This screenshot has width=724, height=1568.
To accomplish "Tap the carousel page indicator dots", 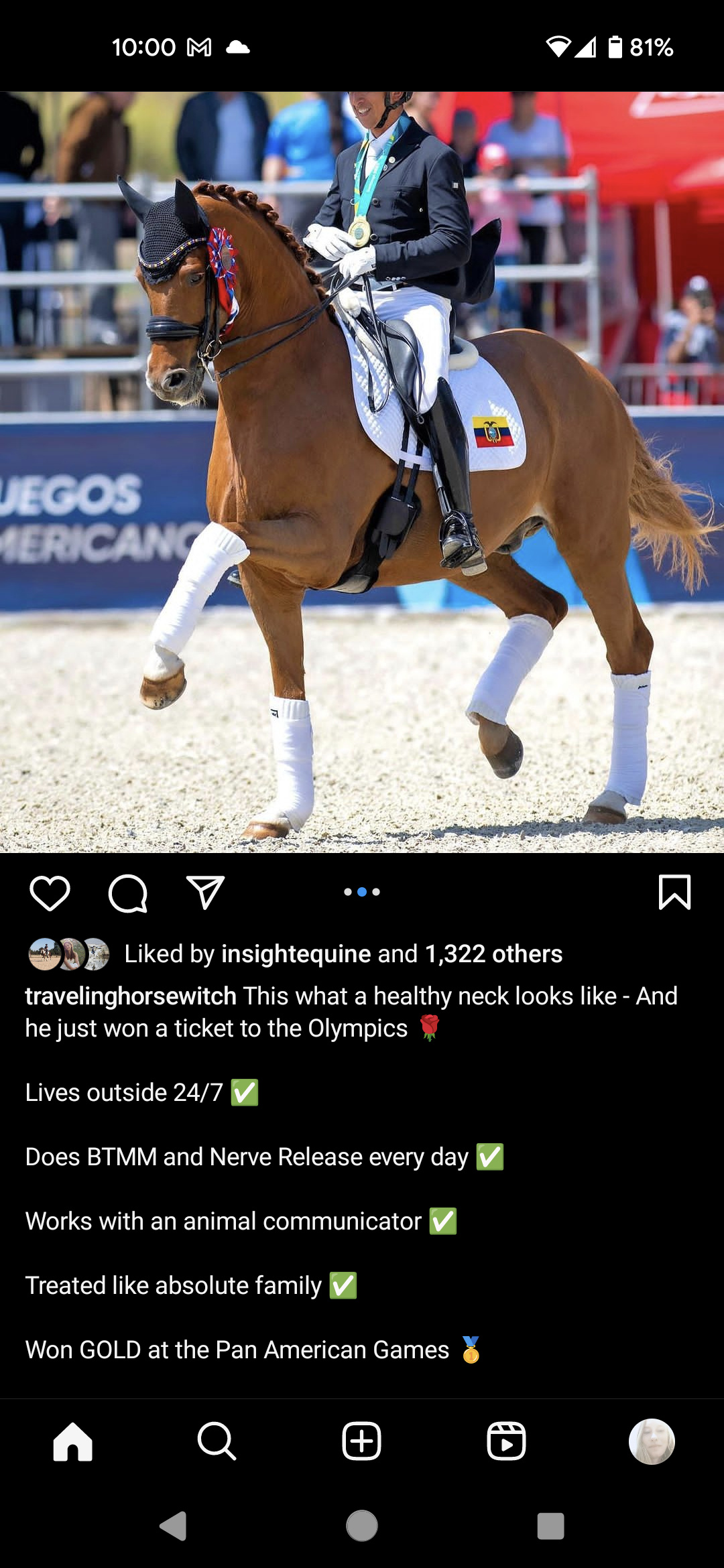I will (x=362, y=892).
